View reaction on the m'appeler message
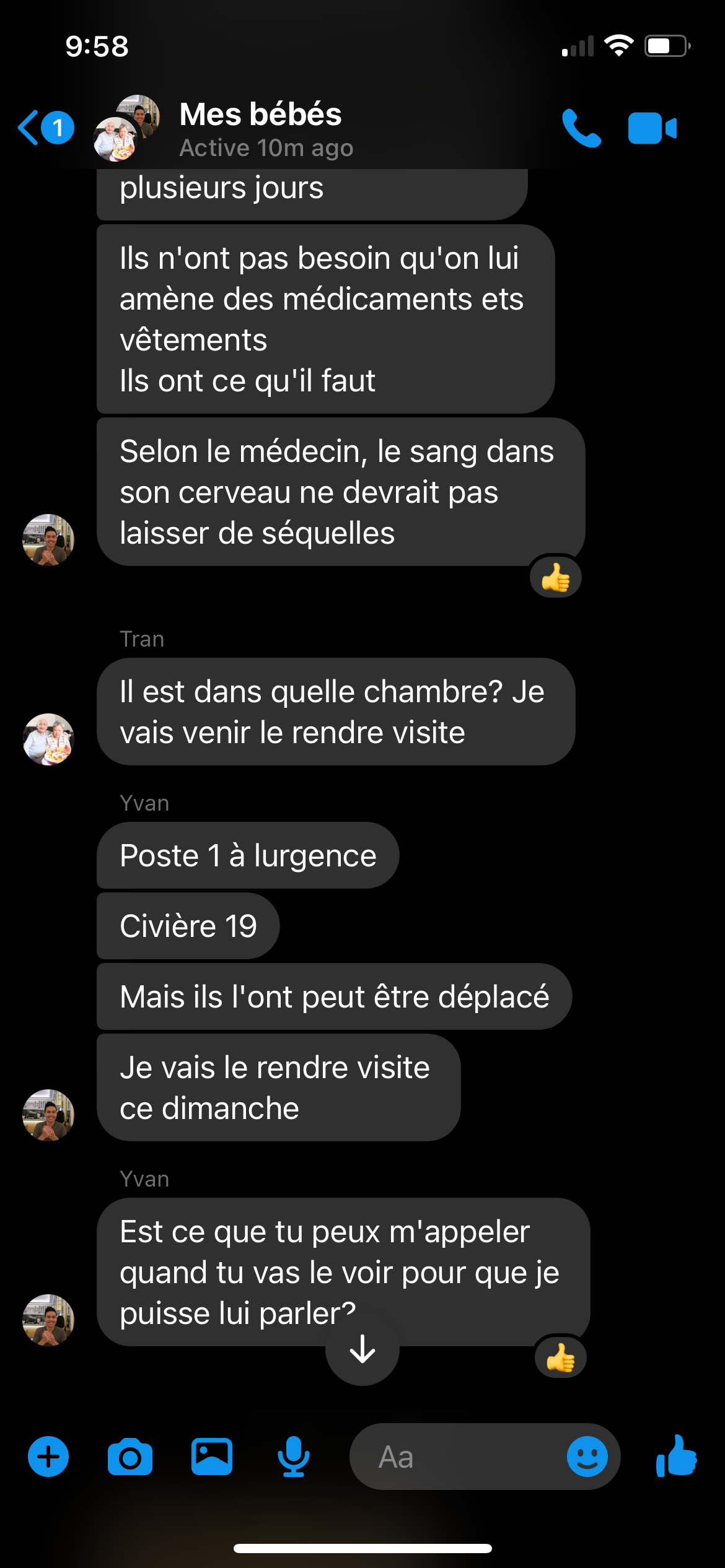This screenshot has width=725, height=1568. [561, 1359]
